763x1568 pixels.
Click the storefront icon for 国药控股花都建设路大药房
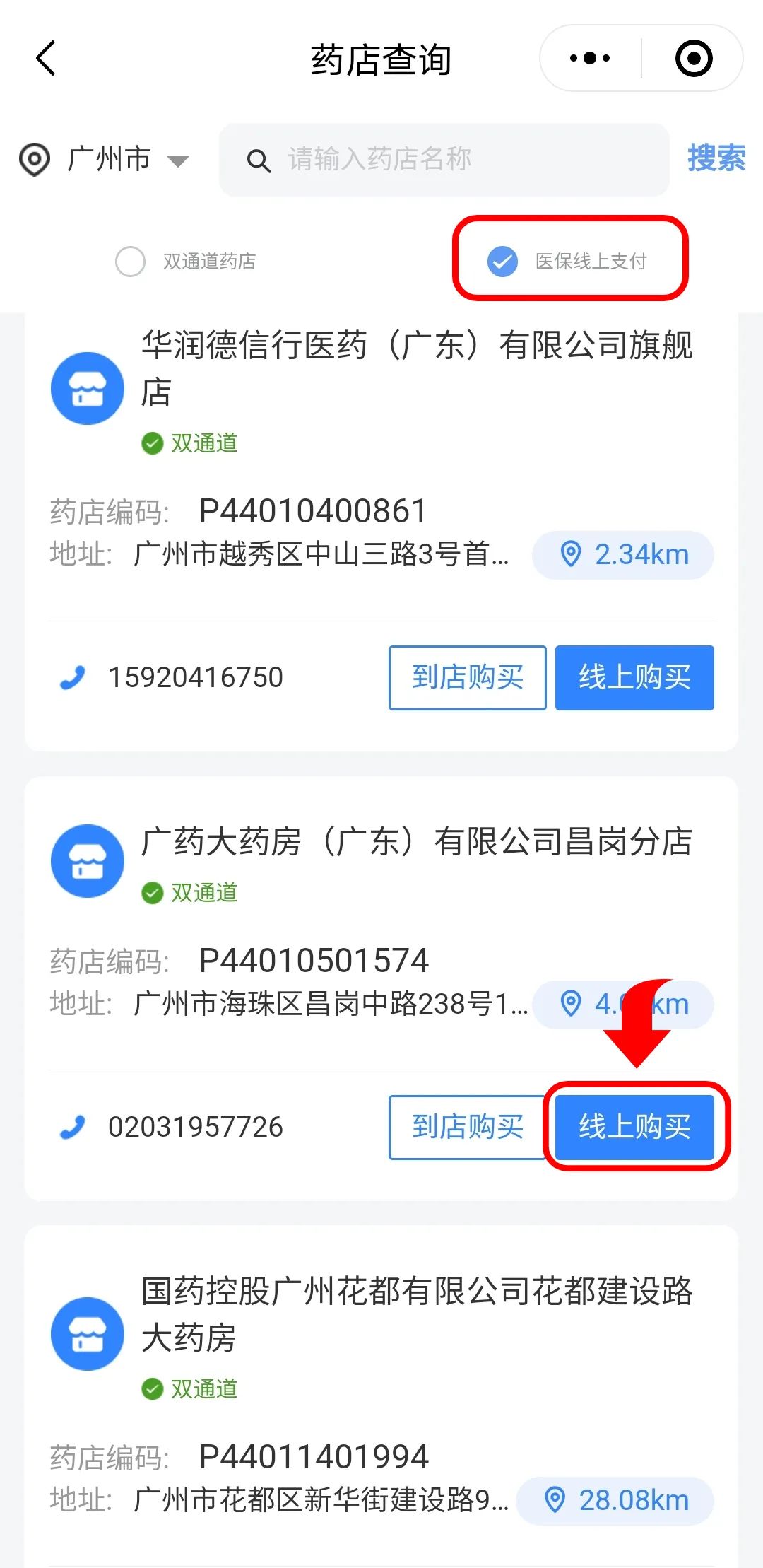pyautogui.click(x=87, y=1333)
